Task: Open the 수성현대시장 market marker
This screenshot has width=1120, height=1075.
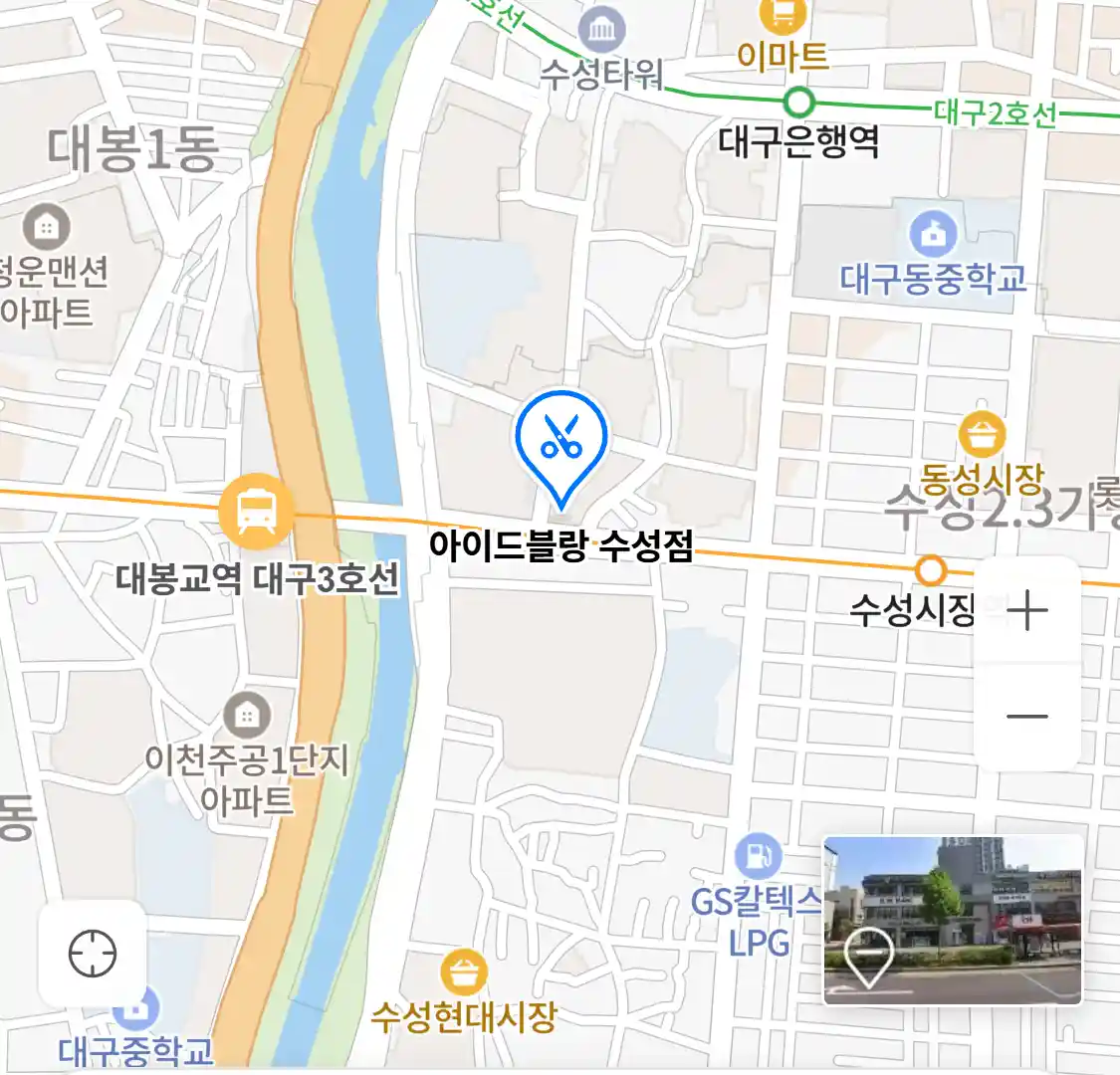Action: pyautogui.click(x=463, y=973)
